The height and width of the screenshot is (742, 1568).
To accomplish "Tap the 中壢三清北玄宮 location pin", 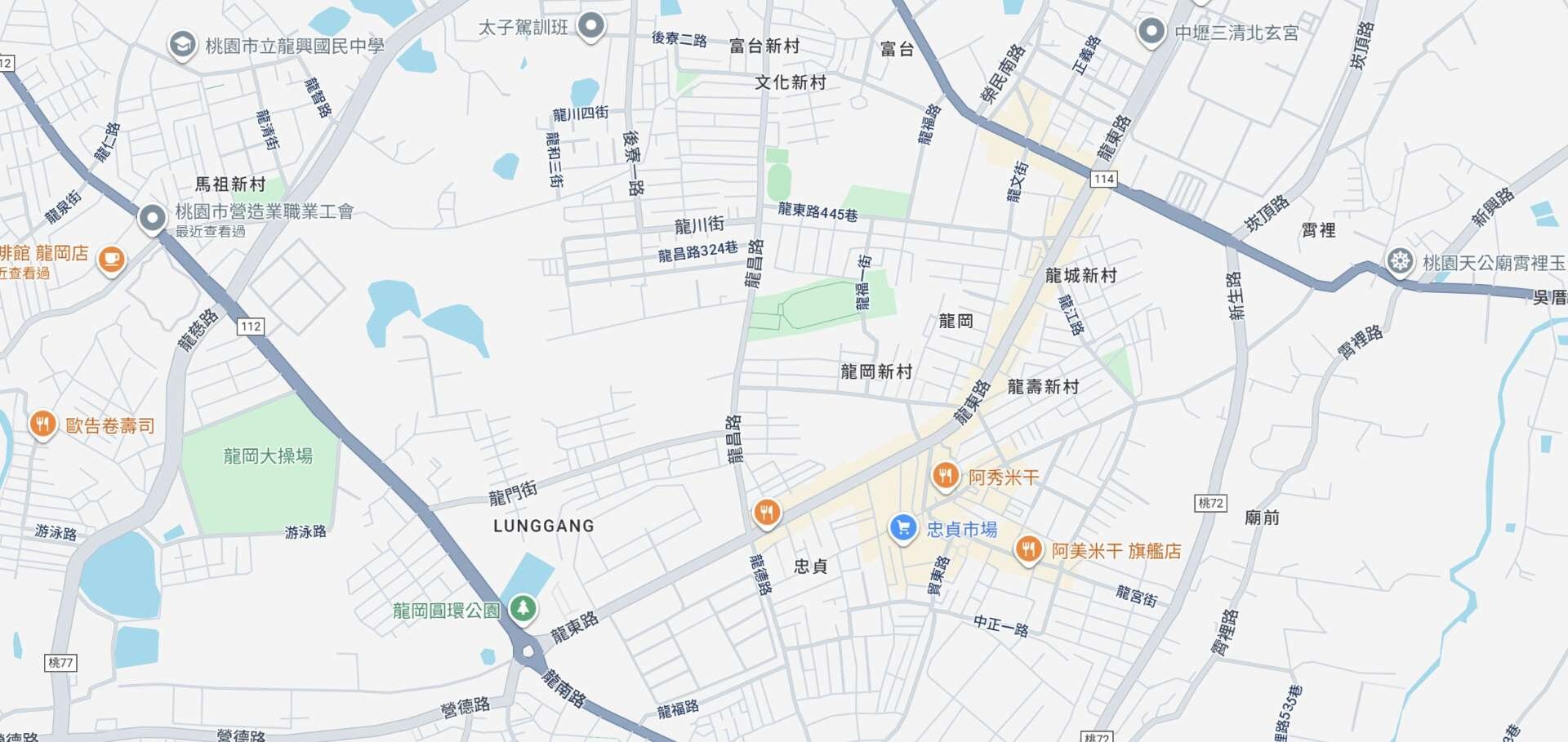I will 1151,32.
